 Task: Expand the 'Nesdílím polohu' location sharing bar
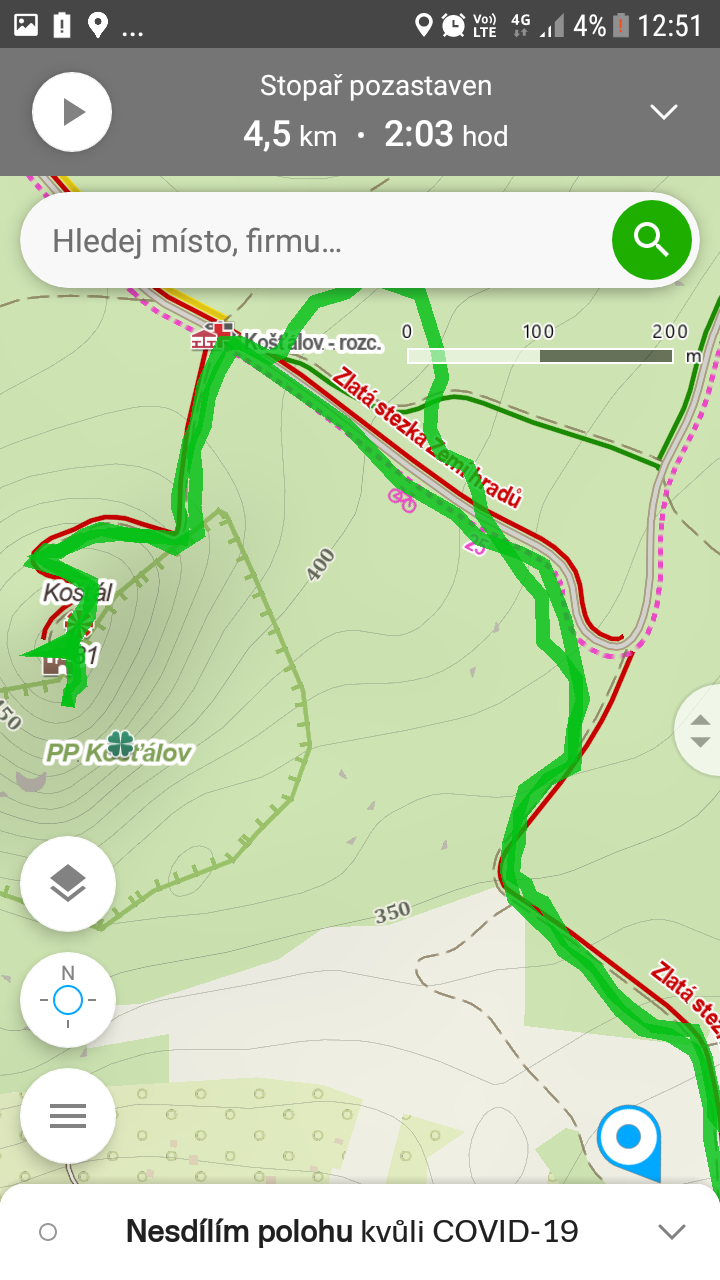tap(360, 1232)
